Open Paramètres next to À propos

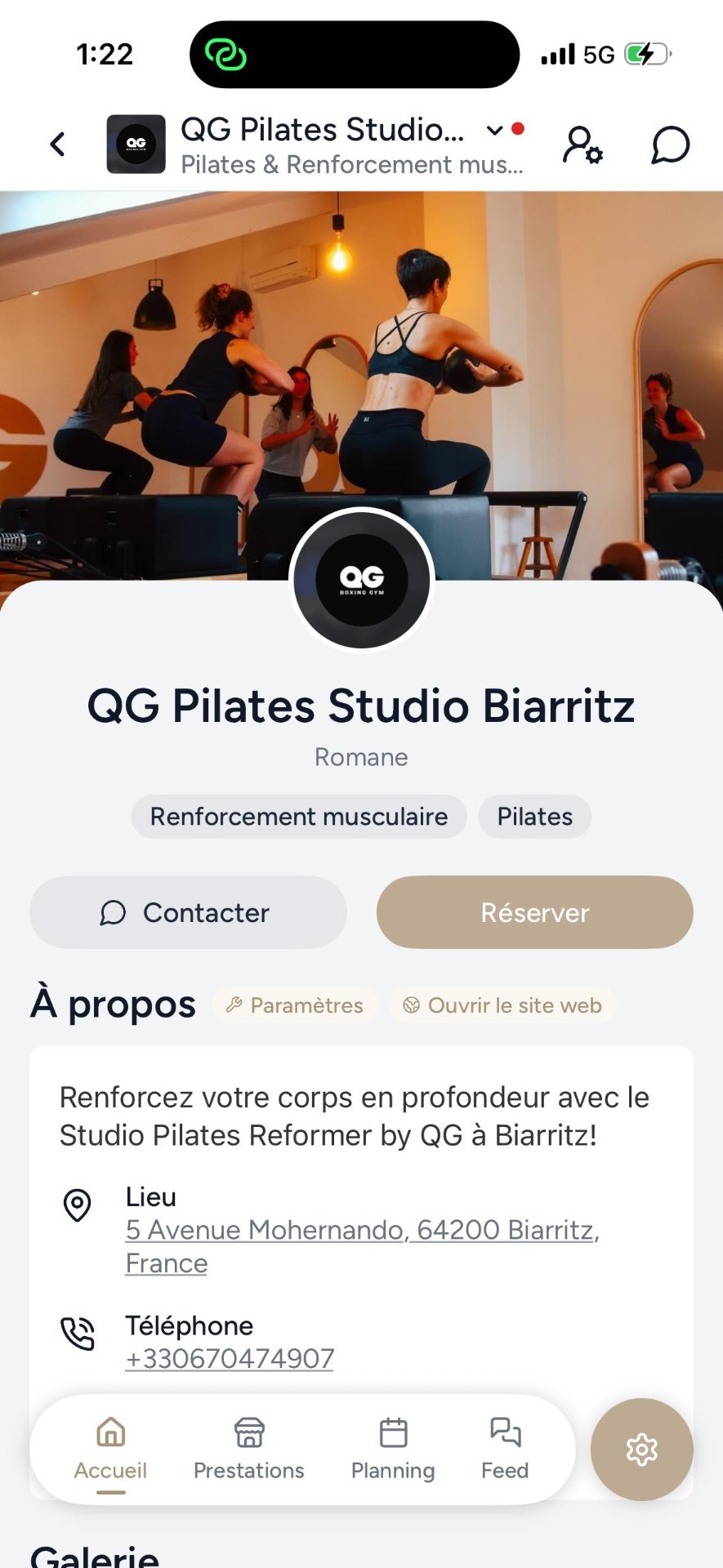pyautogui.click(x=295, y=1005)
